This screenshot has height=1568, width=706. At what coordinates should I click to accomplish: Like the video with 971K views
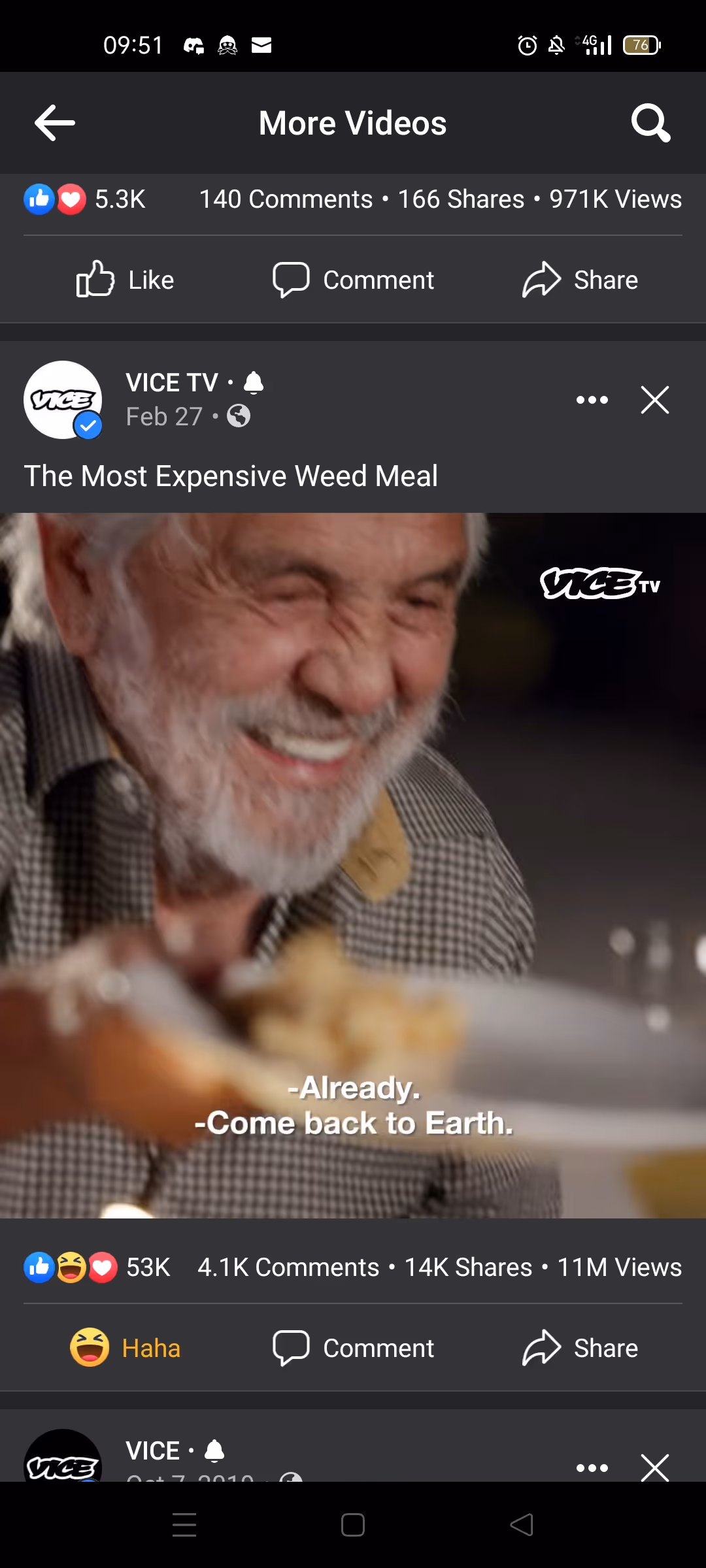[125, 280]
